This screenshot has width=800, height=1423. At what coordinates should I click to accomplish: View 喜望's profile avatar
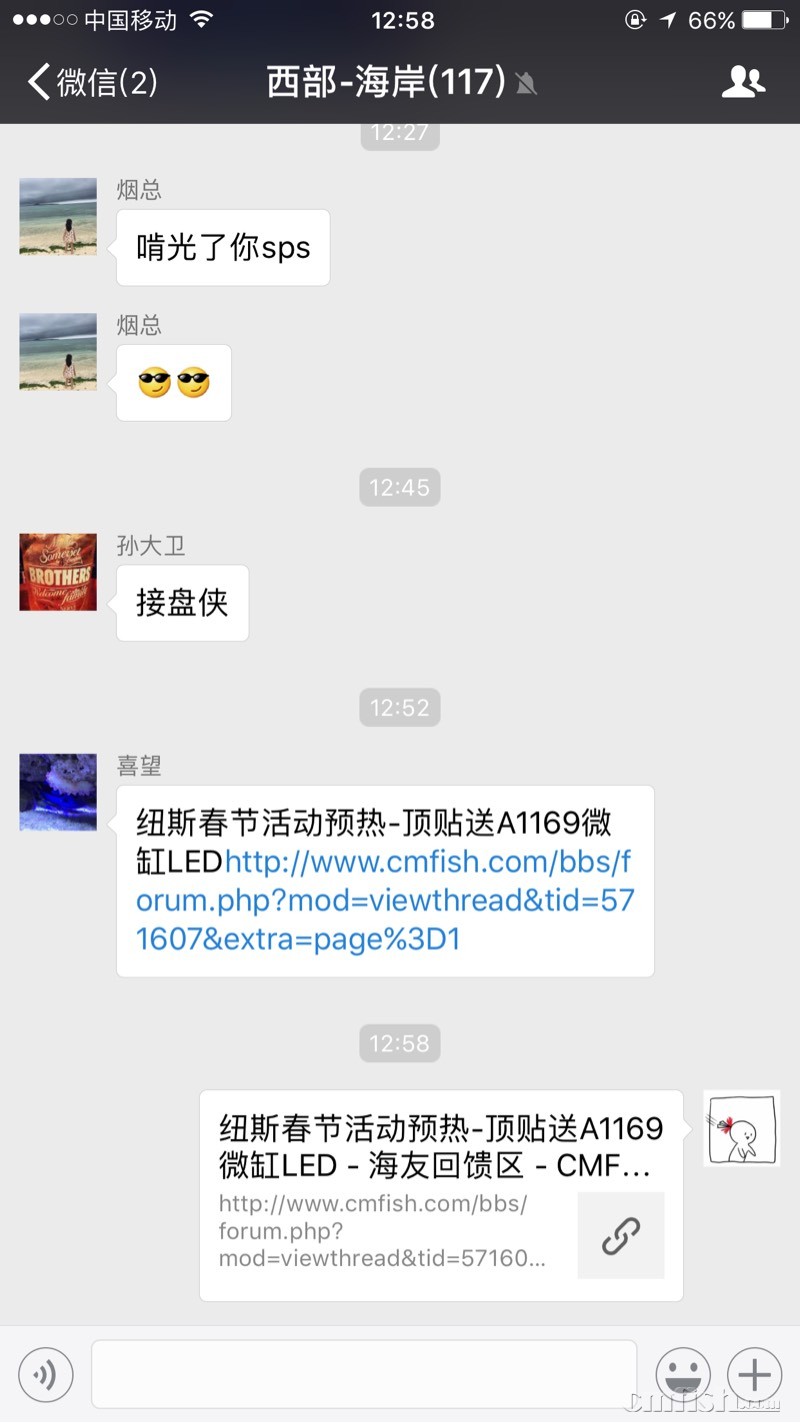click(58, 792)
